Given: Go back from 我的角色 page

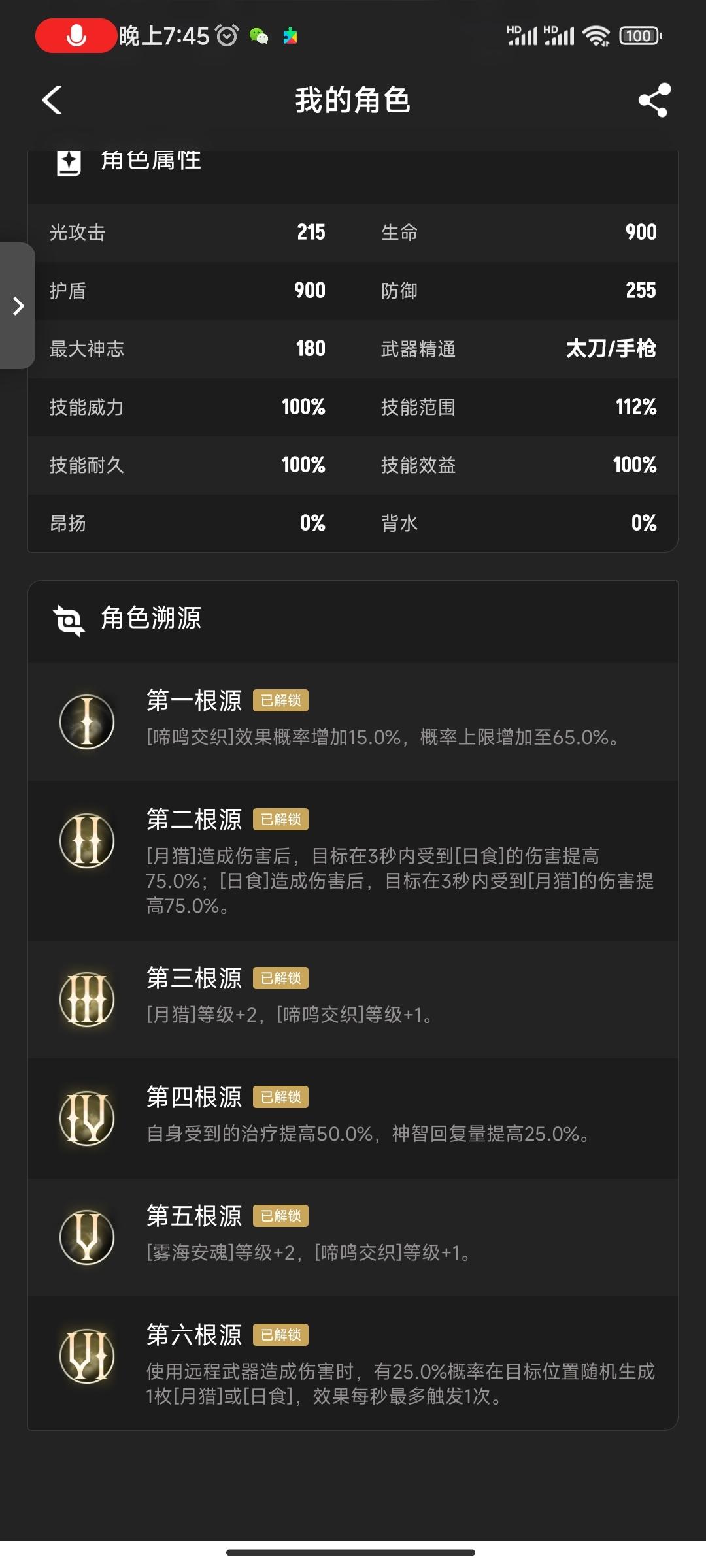Looking at the screenshot, I should pyautogui.click(x=52, y=101).
